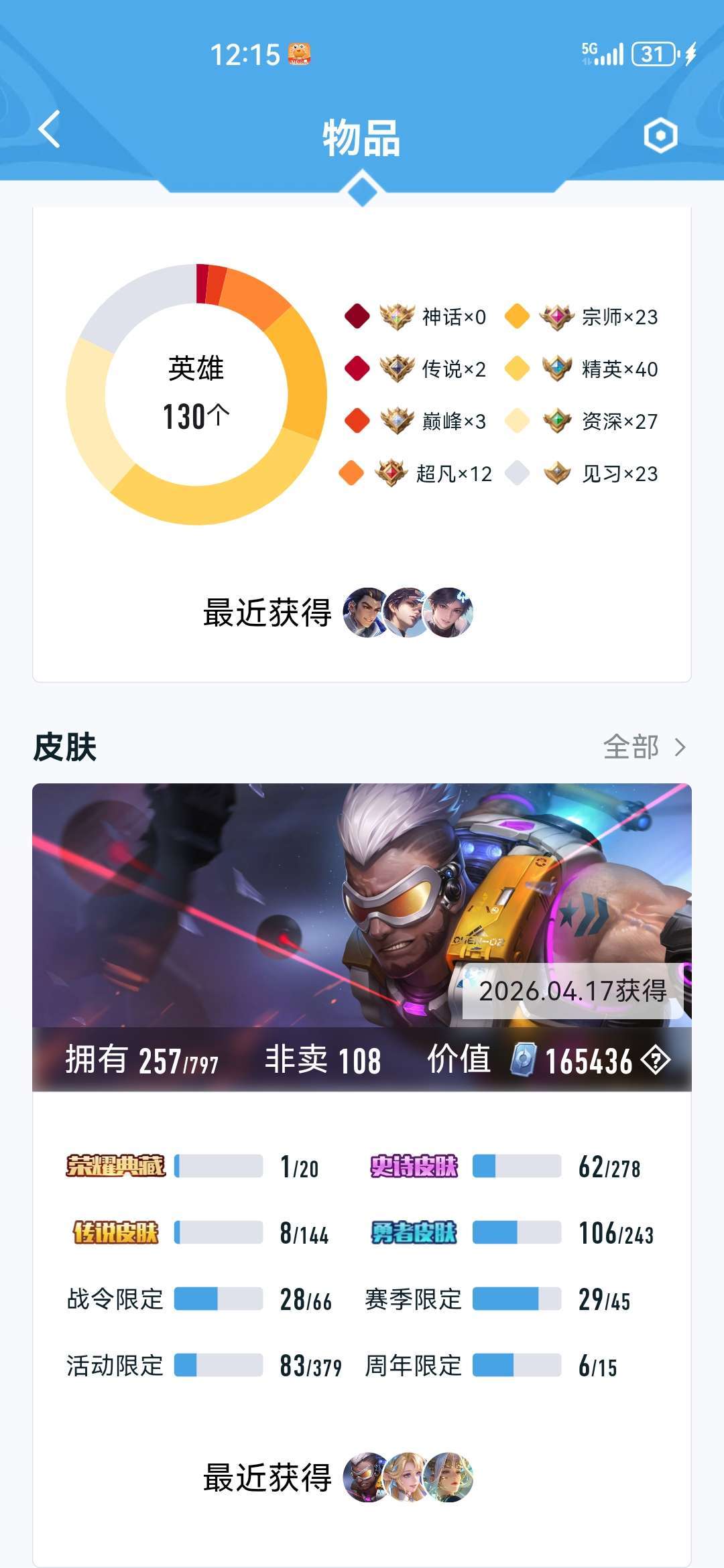Tap the question-mark diamond beside 价值 165436

[655, 1060]
